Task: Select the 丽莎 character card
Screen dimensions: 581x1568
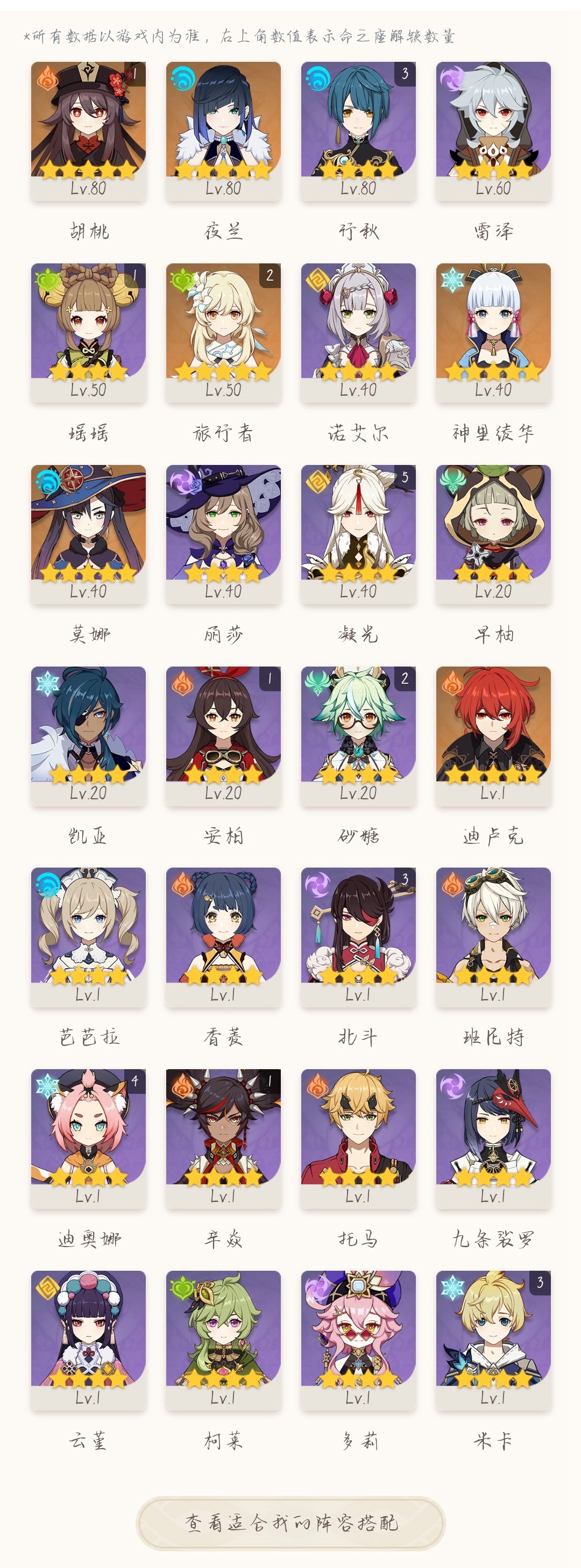Action: [223, 533]
